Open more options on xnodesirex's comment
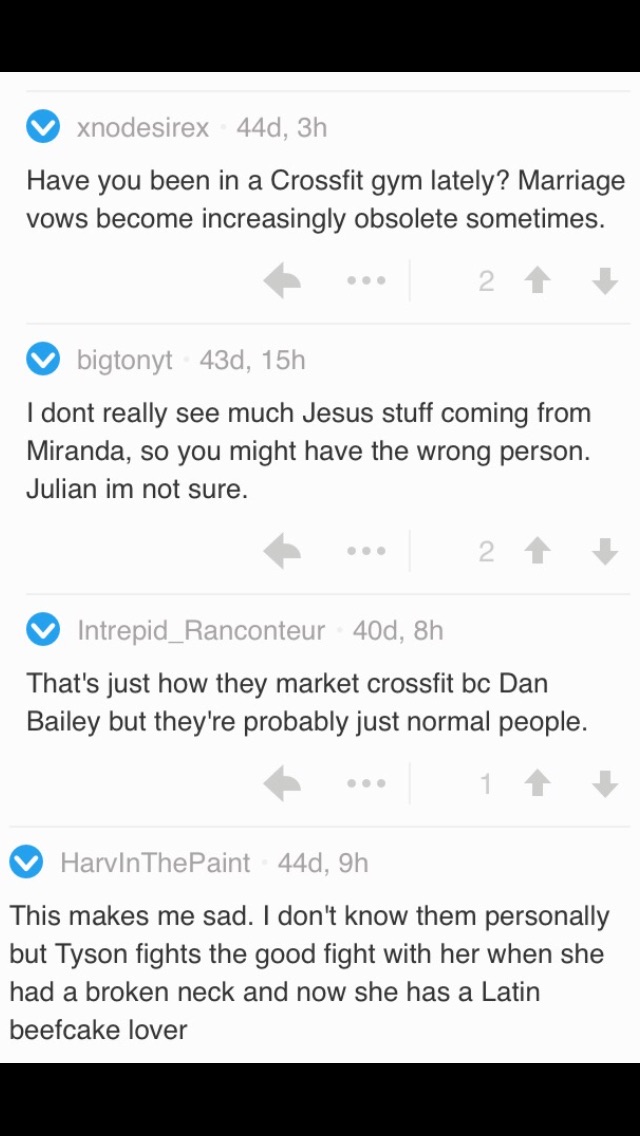Screen dimensions: 640x1136 tap(366, 281)
